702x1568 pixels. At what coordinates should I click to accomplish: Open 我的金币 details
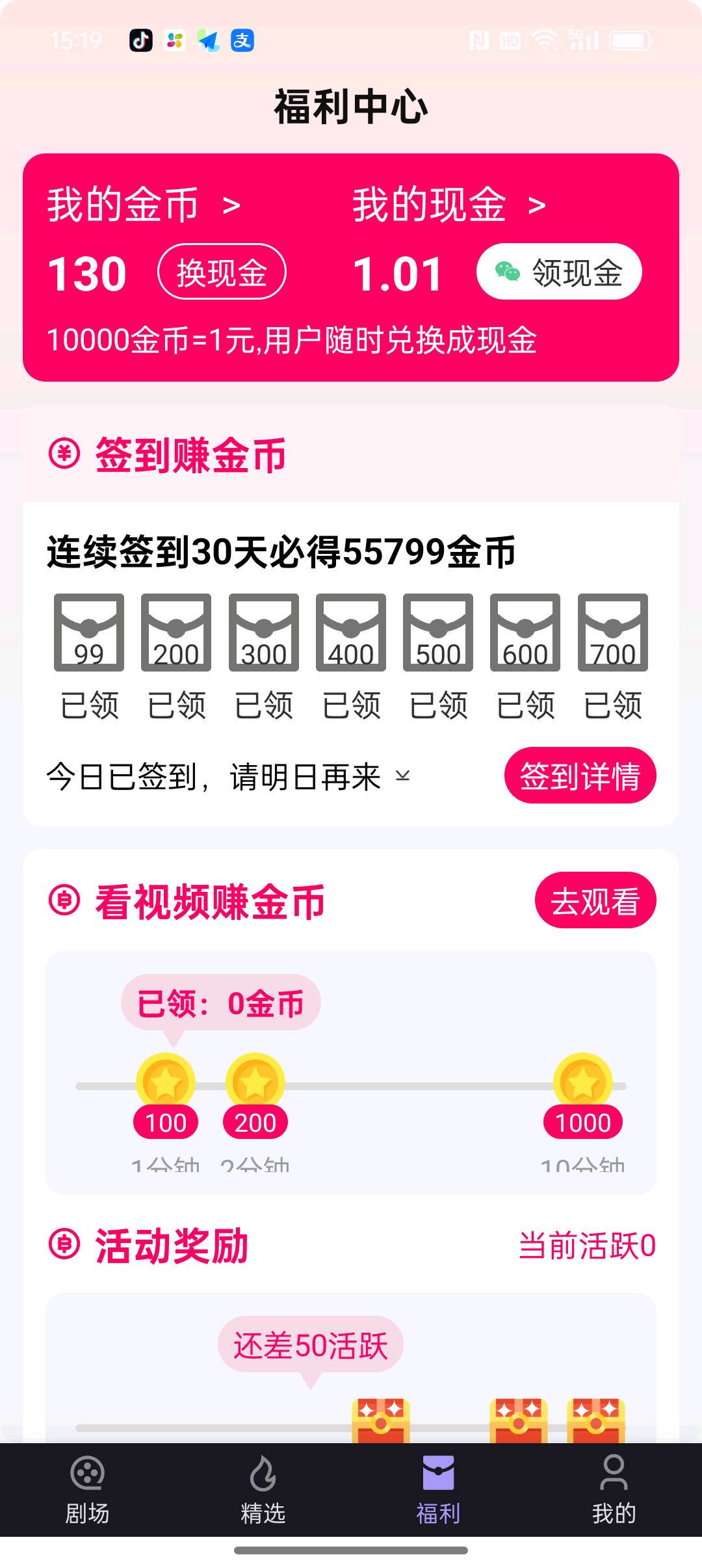click(x=143, y=205)
